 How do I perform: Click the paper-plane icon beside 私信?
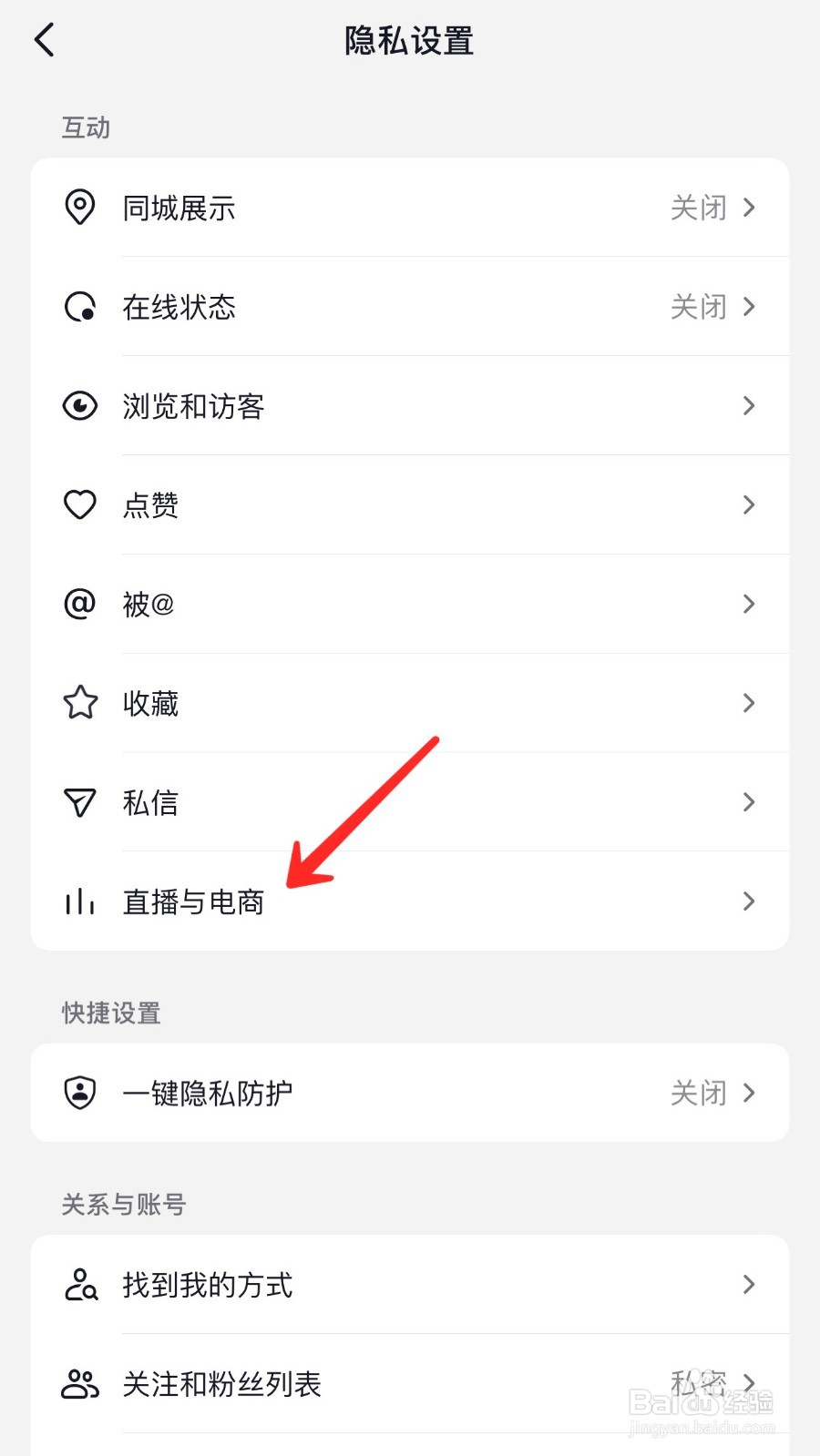click(80, 802)
